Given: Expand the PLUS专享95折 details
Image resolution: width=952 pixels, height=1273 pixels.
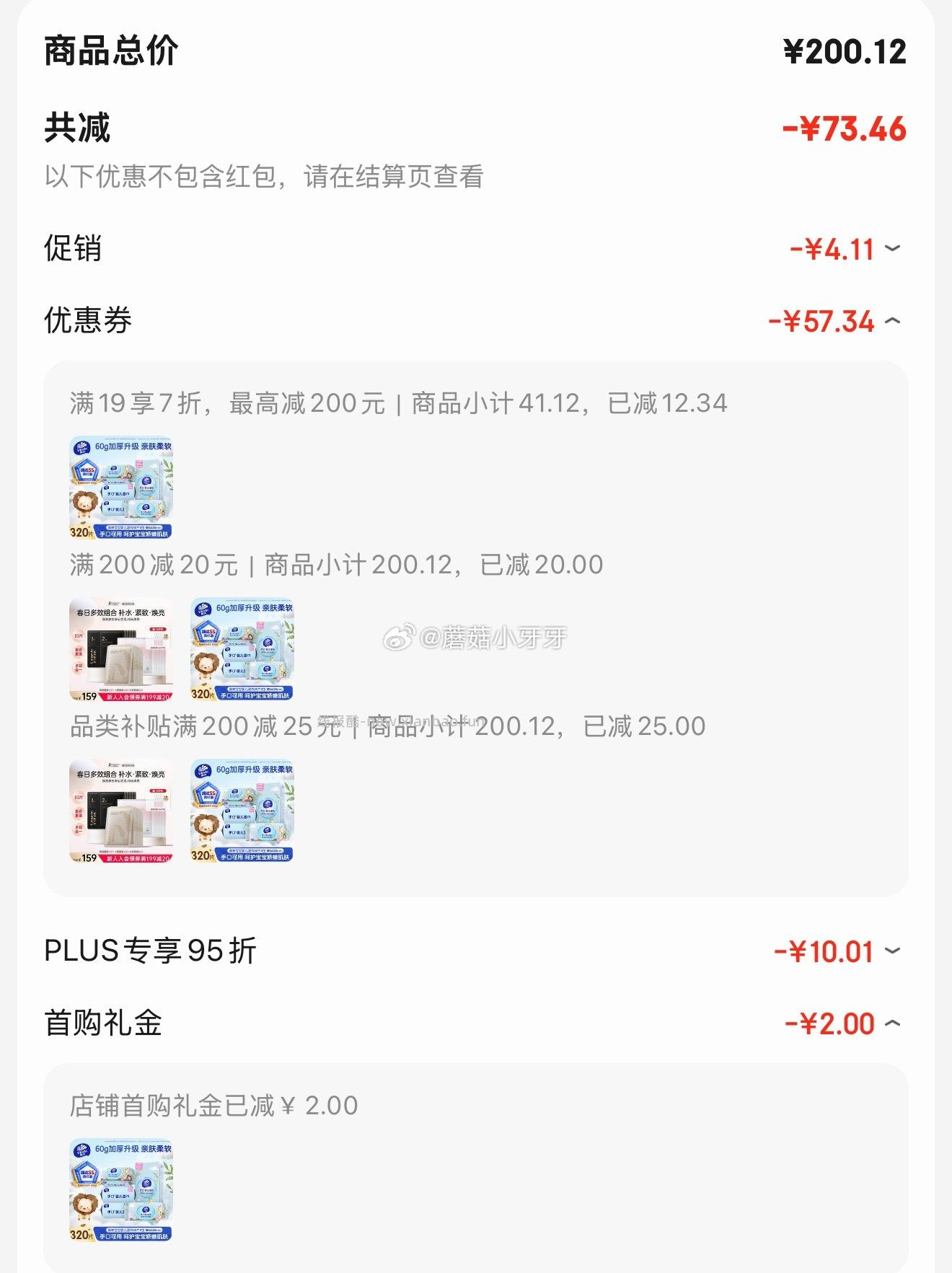Looking at the screenshot, I should [892, 952].
